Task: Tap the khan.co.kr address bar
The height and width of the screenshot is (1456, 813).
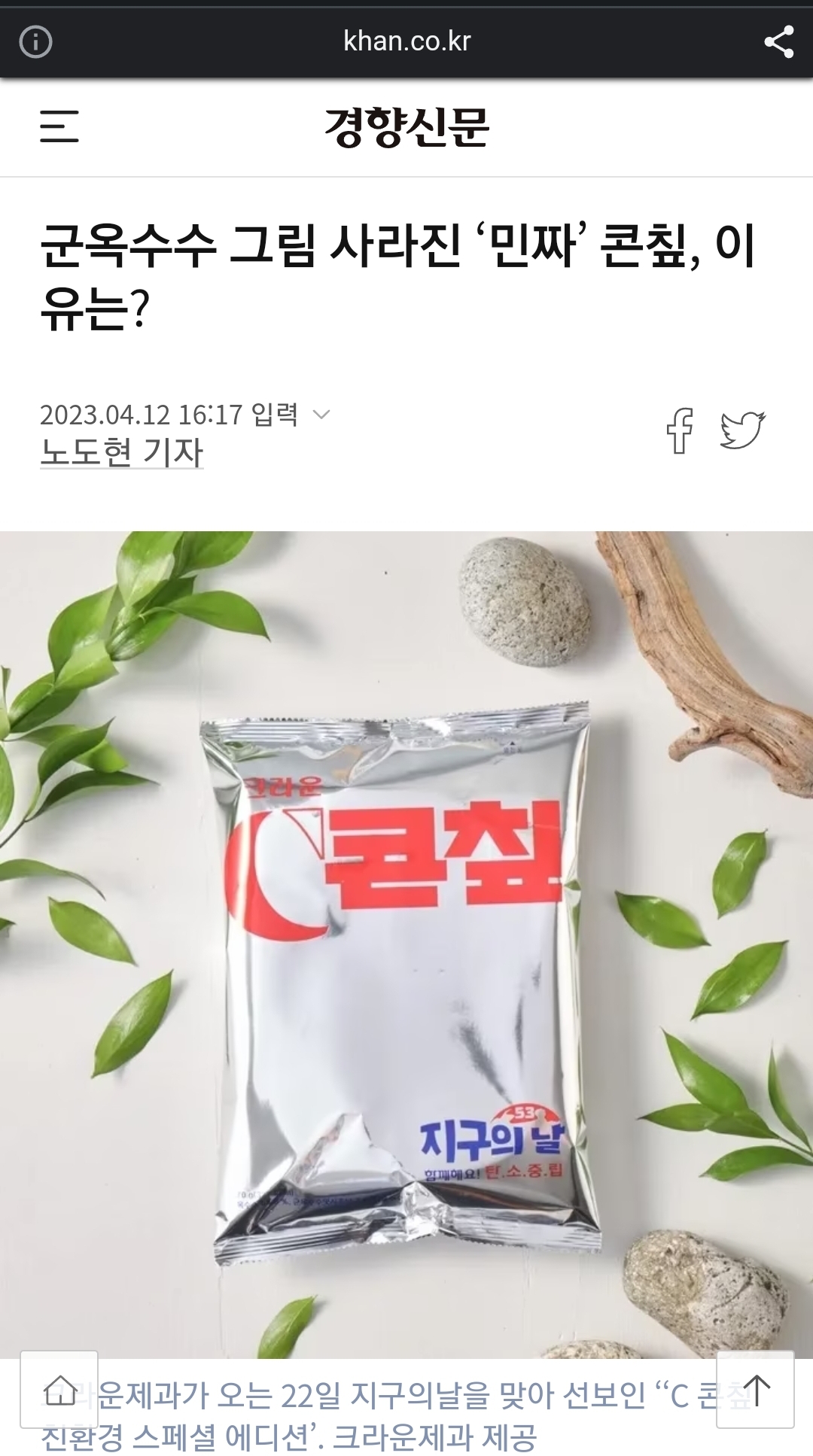Action: (x=406, y=41)
